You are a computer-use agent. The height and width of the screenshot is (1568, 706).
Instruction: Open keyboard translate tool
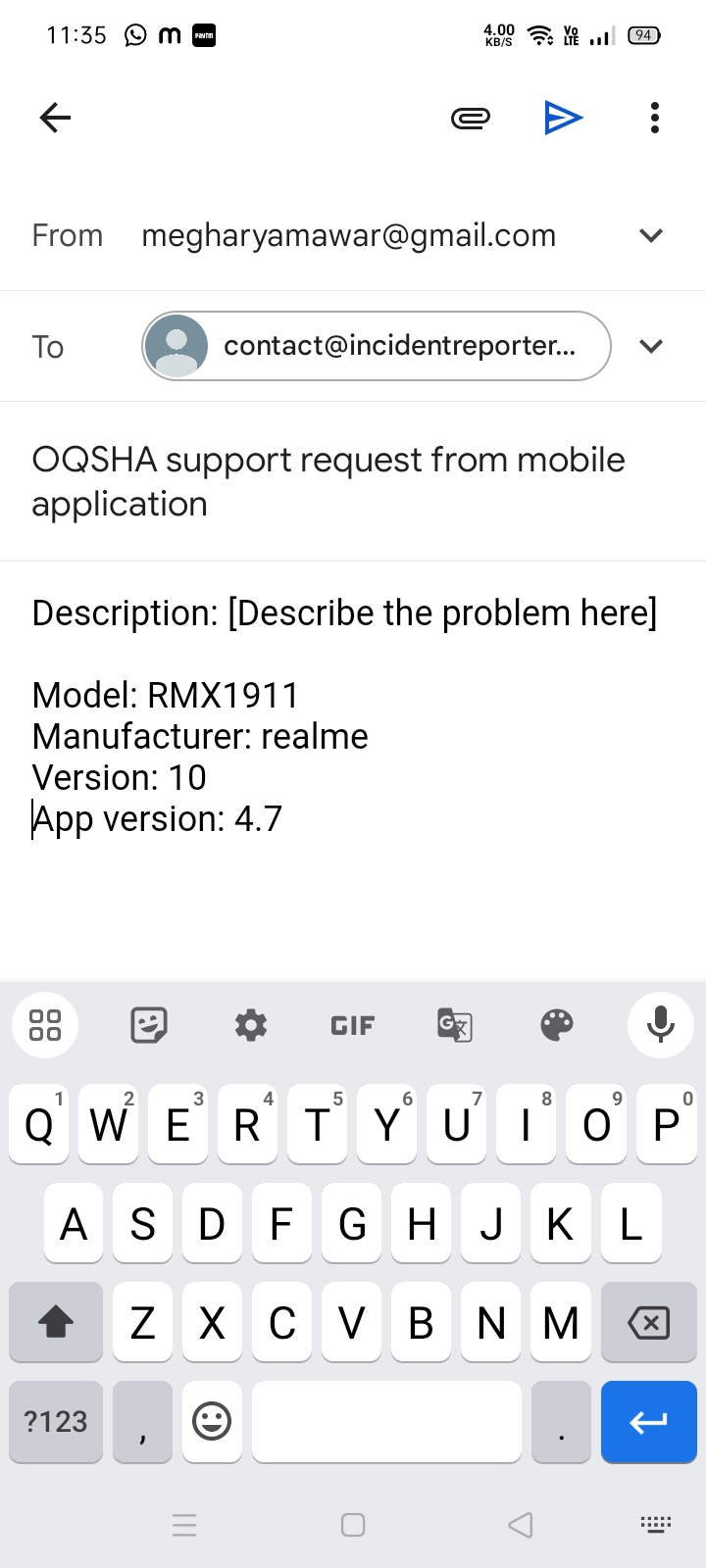coord(455,1025)
